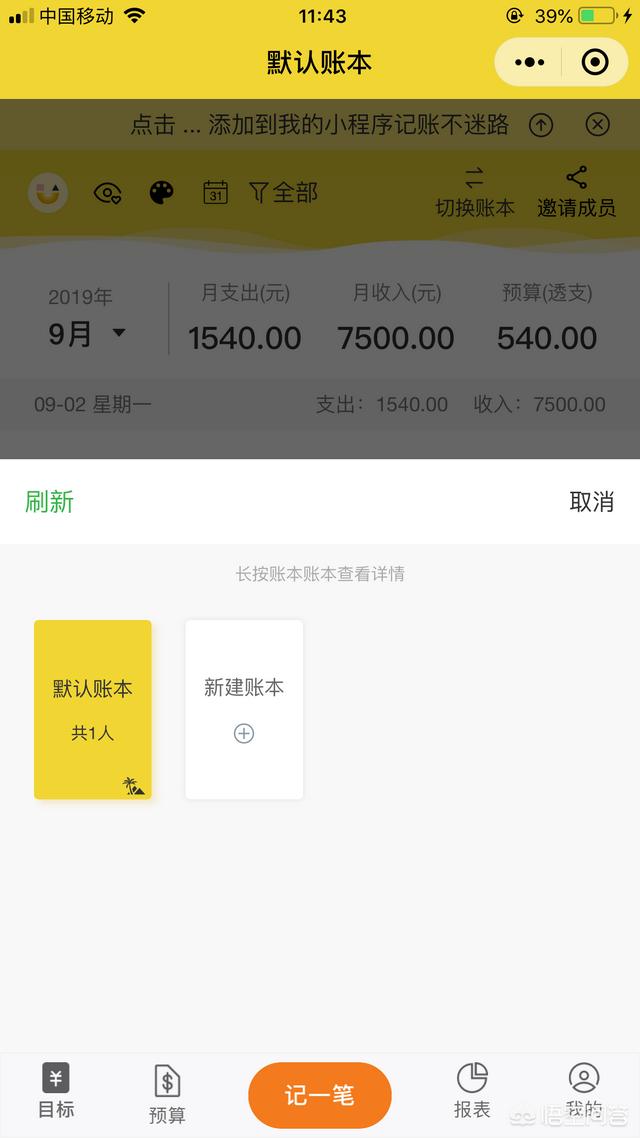Tap 记一笔 to record a transaction
640x1138 pixels.
pos(320,1095)
